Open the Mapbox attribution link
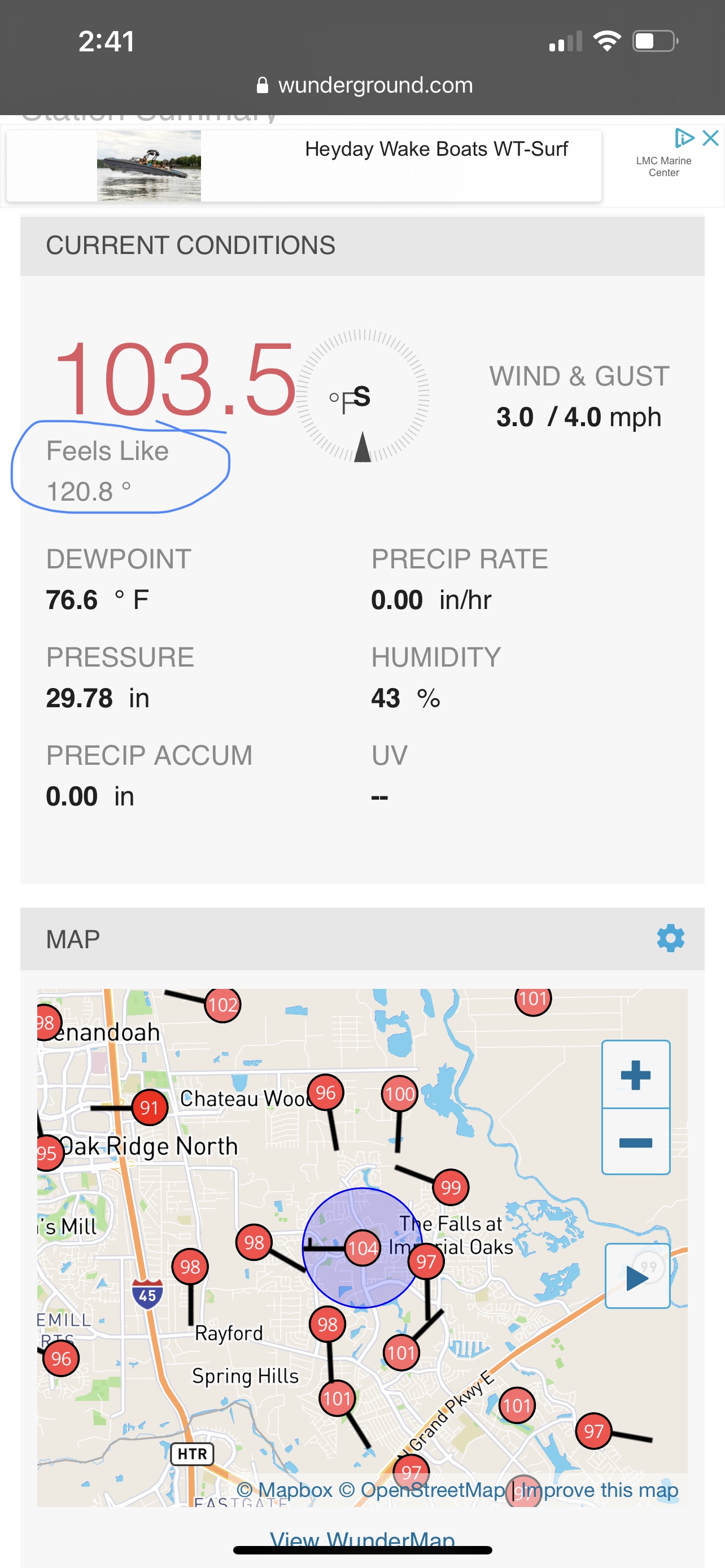The width and height of the screenshot is (725, 1568). point(285,1490)
